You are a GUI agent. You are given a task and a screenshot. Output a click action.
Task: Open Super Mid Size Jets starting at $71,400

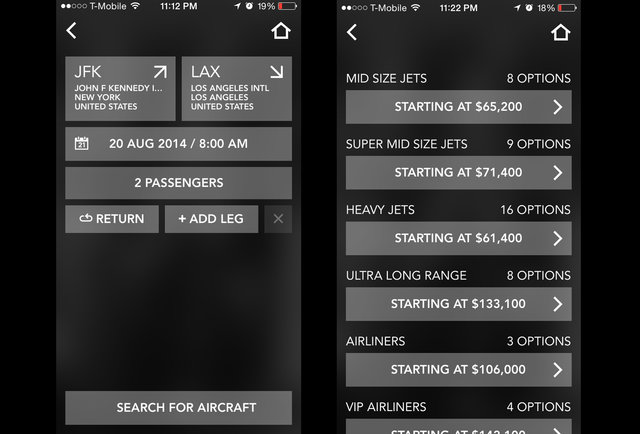pyautogui.click(x=458, y=173)
